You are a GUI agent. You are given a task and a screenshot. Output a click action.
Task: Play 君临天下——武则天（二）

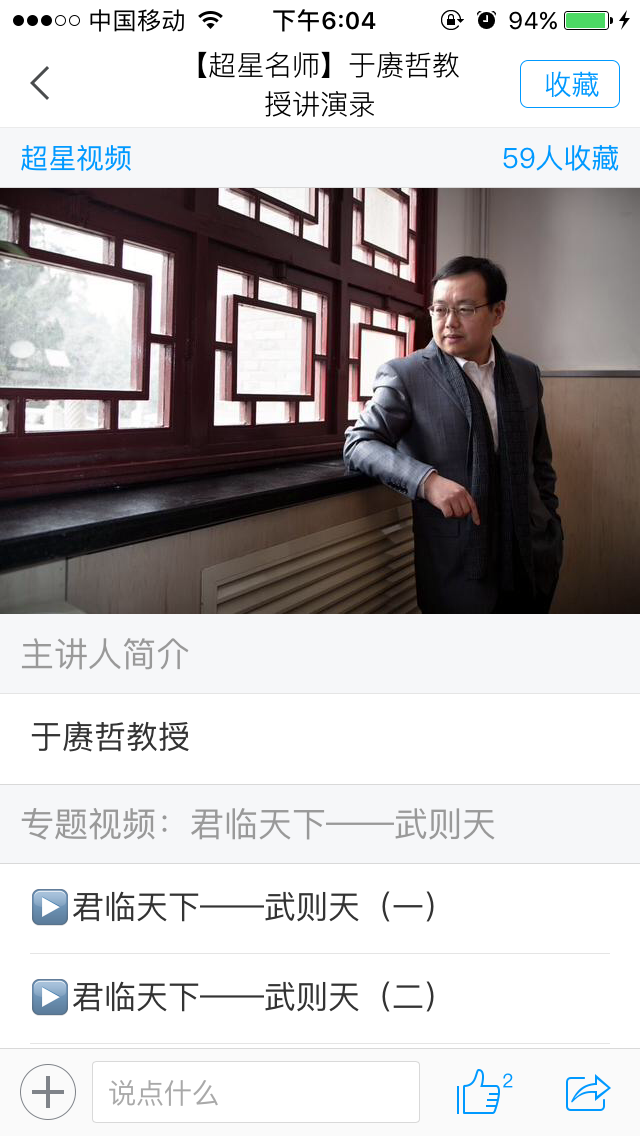[235, 997]
